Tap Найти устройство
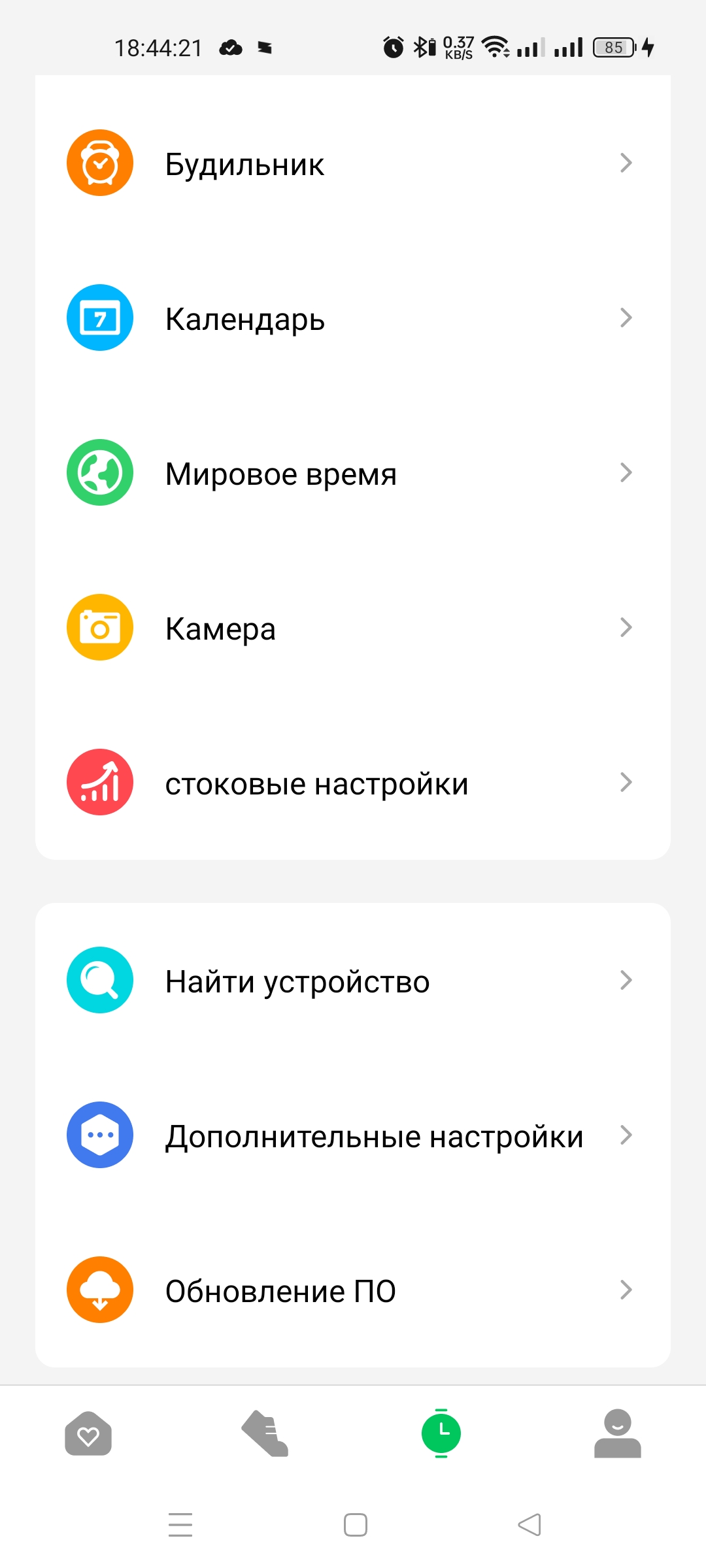706x1568 pixels. pyautogui.click(x=353, y=981)
